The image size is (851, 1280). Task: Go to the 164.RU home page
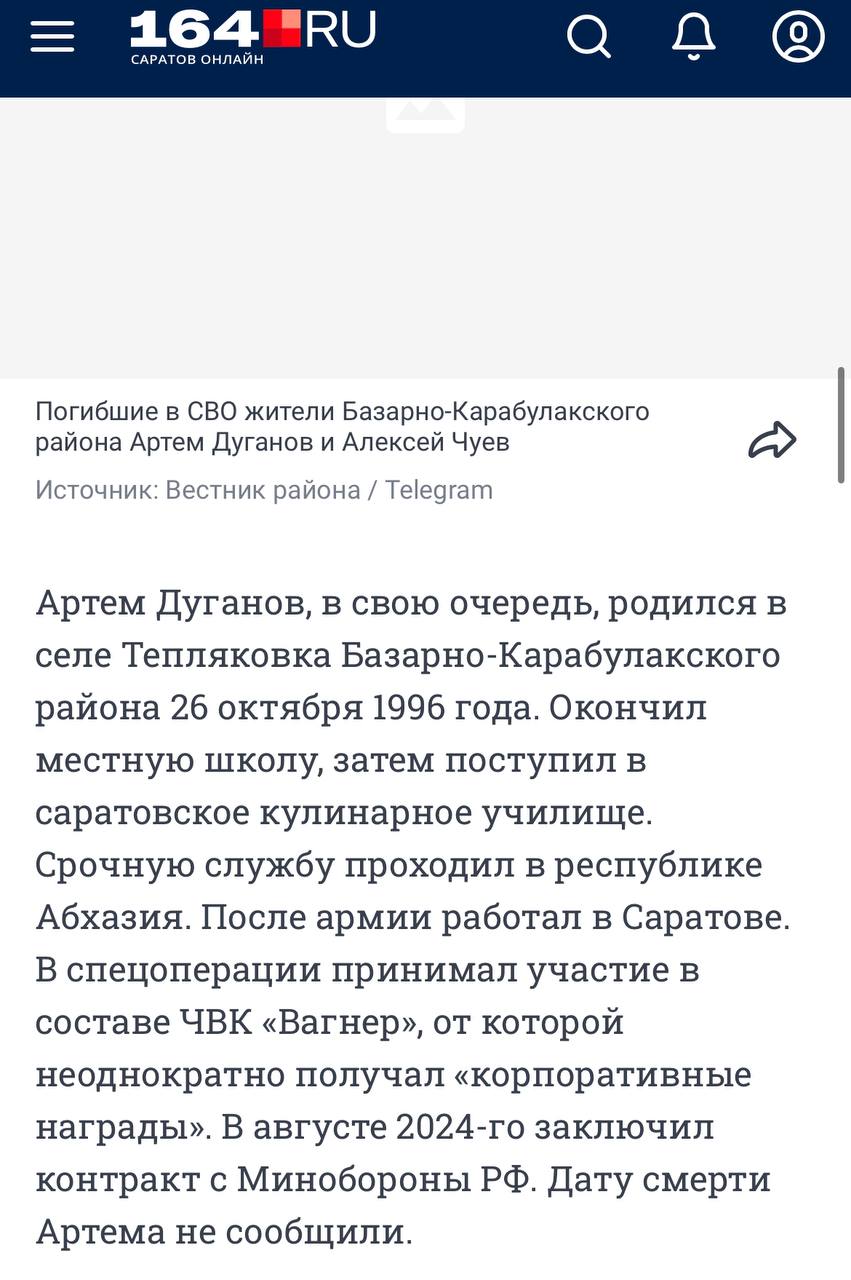pyautogui.click(x=252, y=36)
